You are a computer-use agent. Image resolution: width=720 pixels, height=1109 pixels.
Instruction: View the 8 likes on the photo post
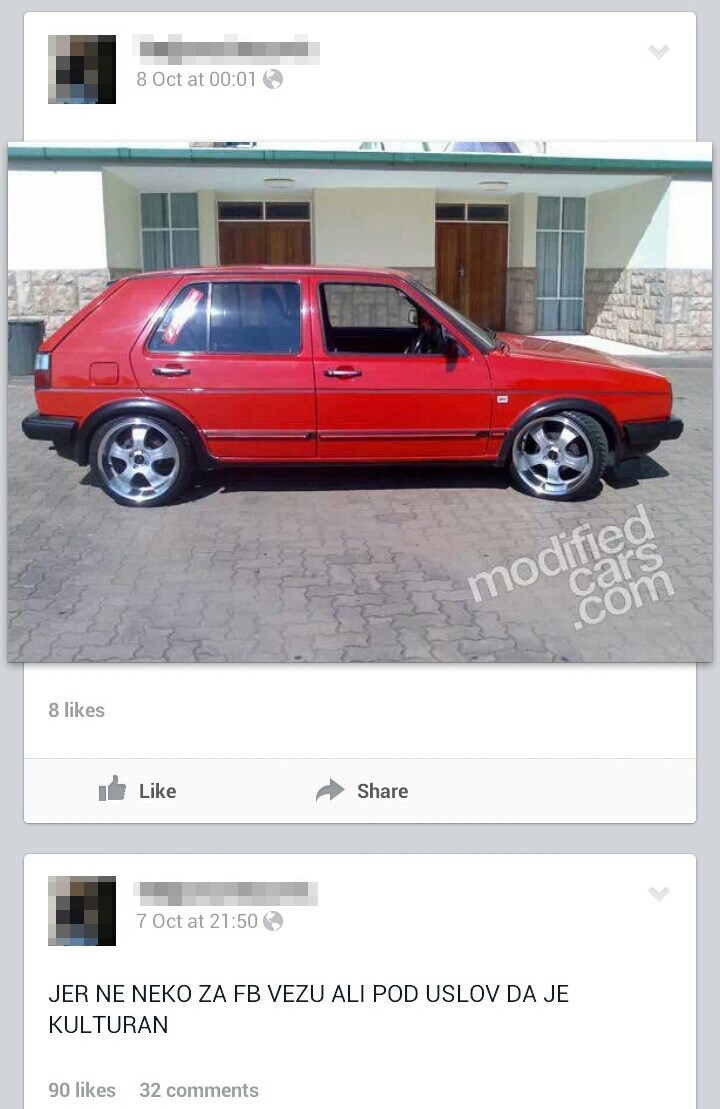pyautogui.click(x=76, y=710)
